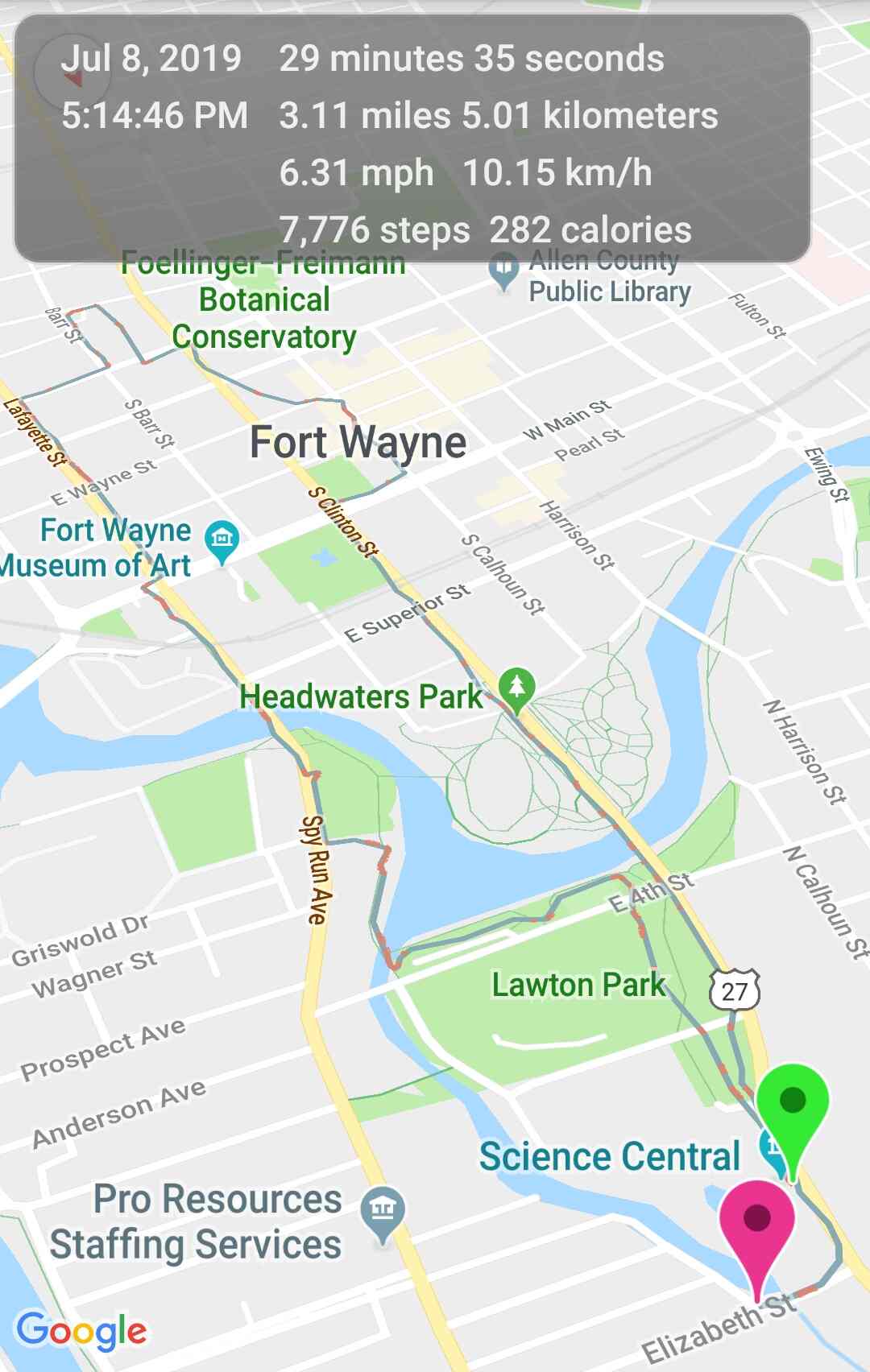Tap the Allen County Public Library pin
Screen dimensions: 870x1372
[x=504, y=269]
